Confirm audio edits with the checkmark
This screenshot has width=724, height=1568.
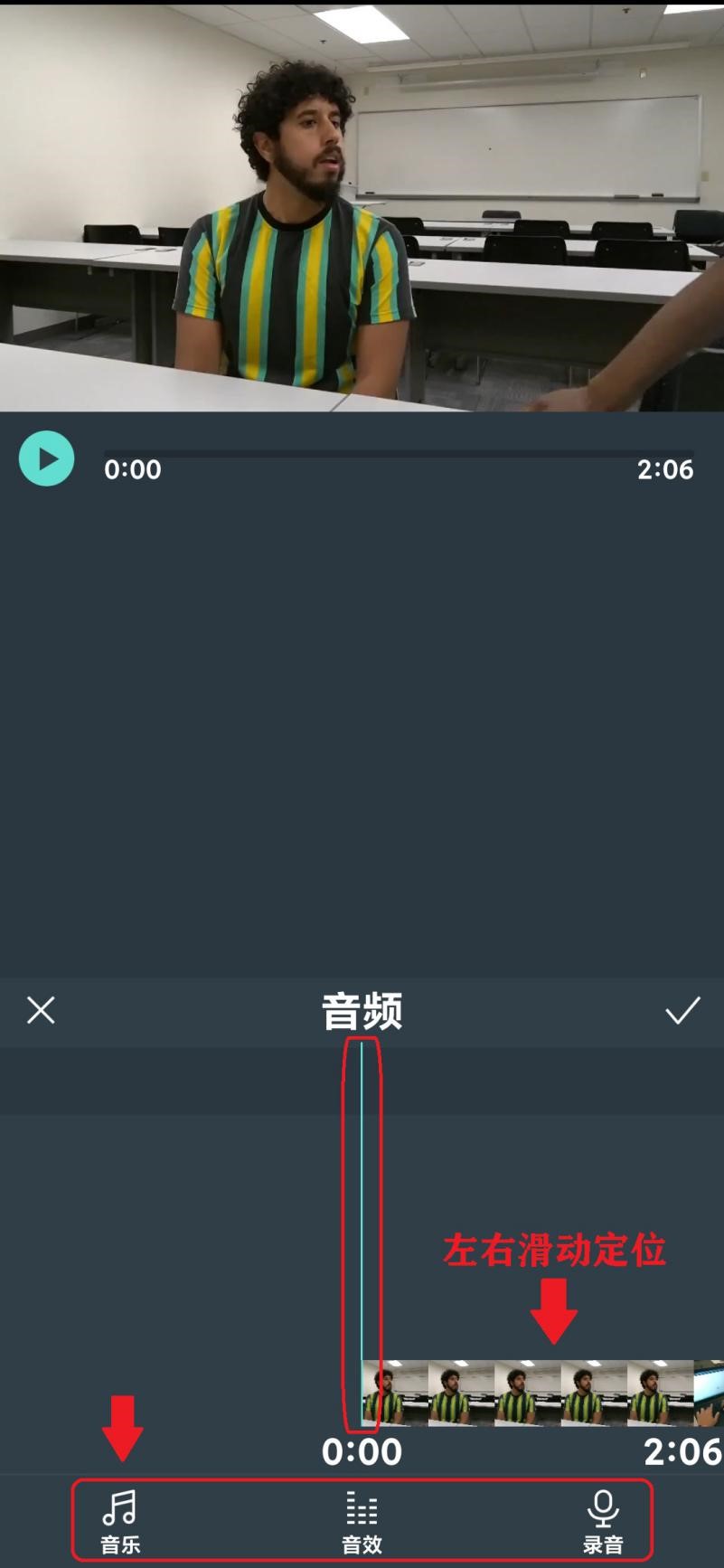click(684, 1012)
